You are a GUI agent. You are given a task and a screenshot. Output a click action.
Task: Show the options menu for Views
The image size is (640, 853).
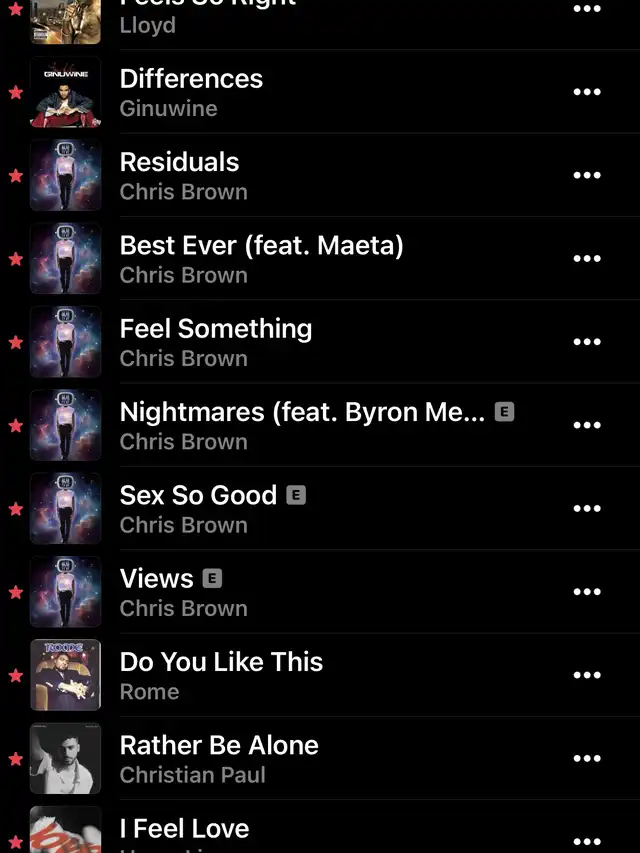tap(586, 592)
